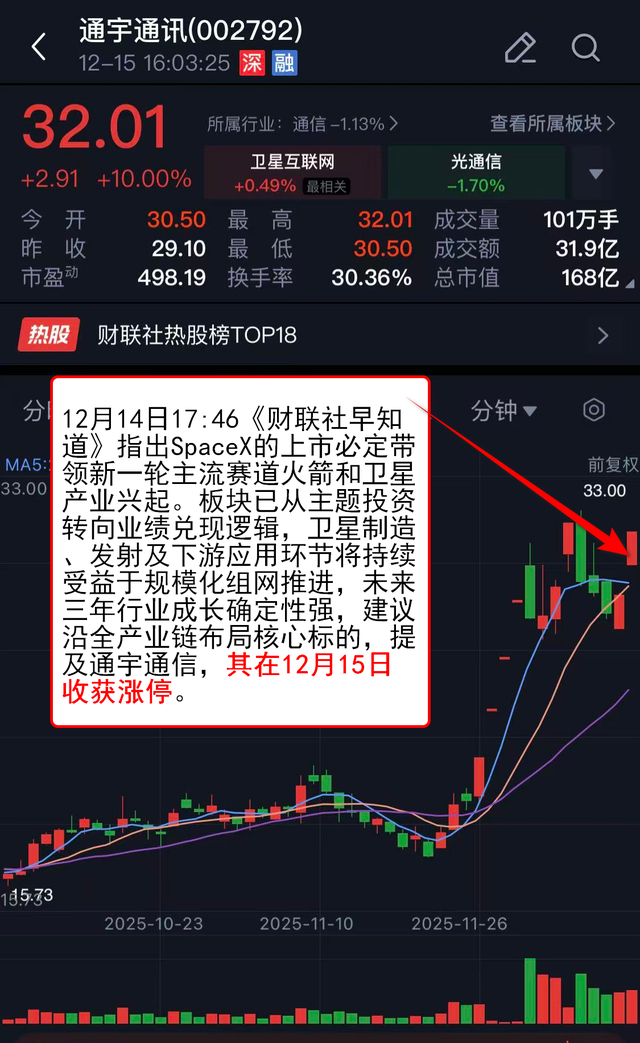
Task: Open the edit pencil icon
Action: [x=520, y=47]
